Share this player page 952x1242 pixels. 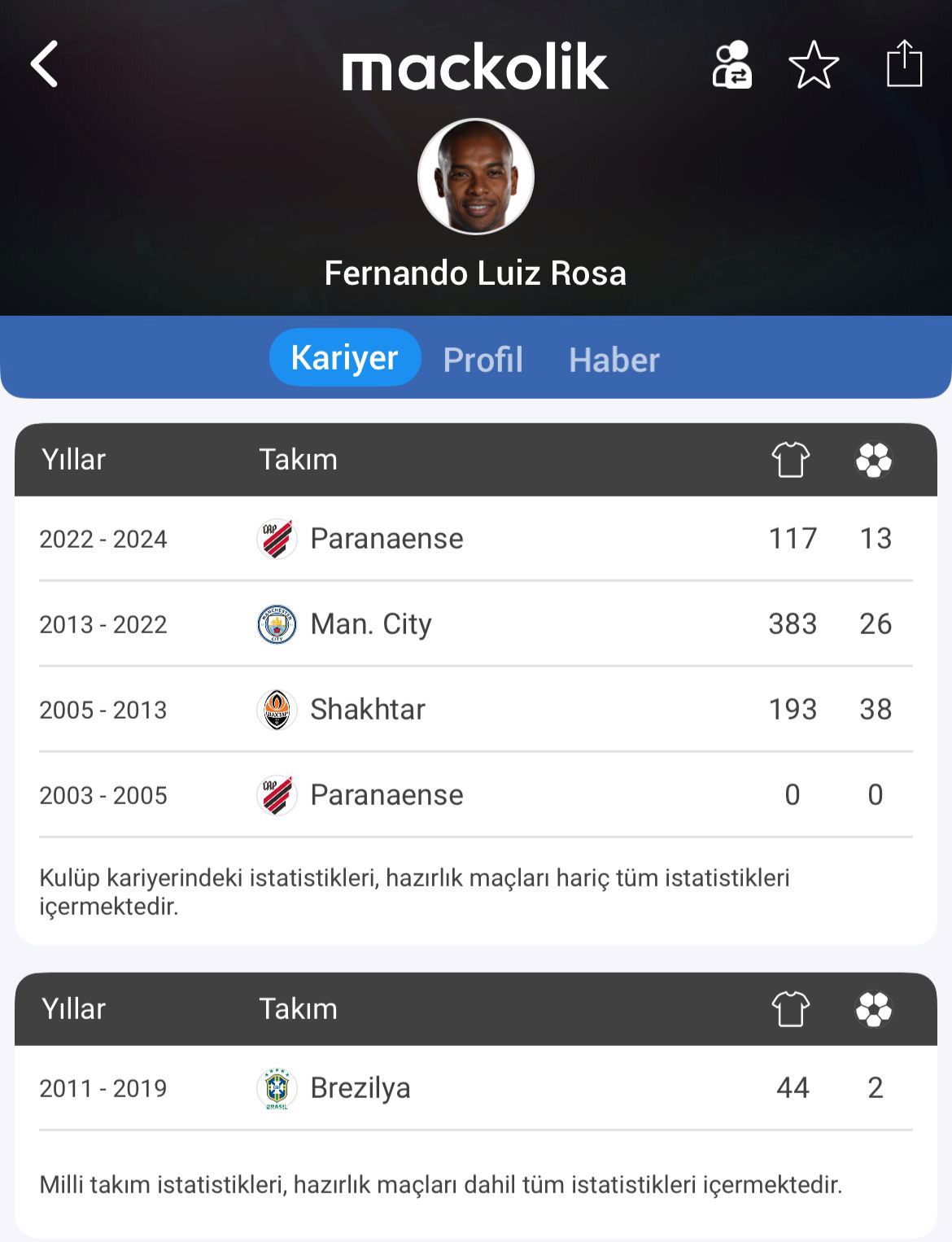coord(903,64)
